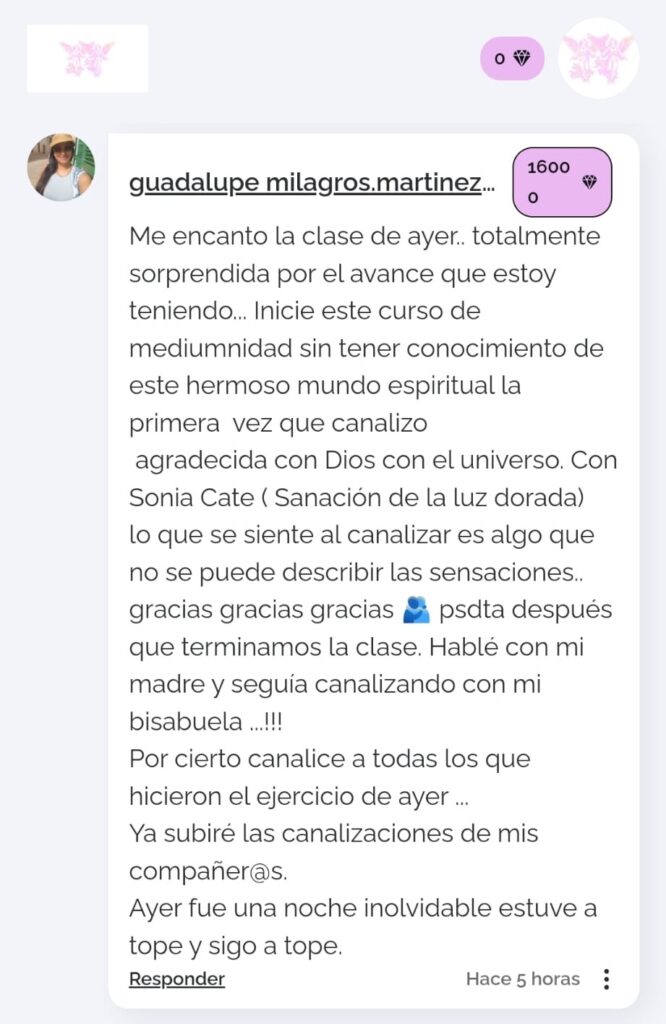This screenshot has width=666, height=1024.
Task: Open the diamond points counter badge
Action: [512, 58]
